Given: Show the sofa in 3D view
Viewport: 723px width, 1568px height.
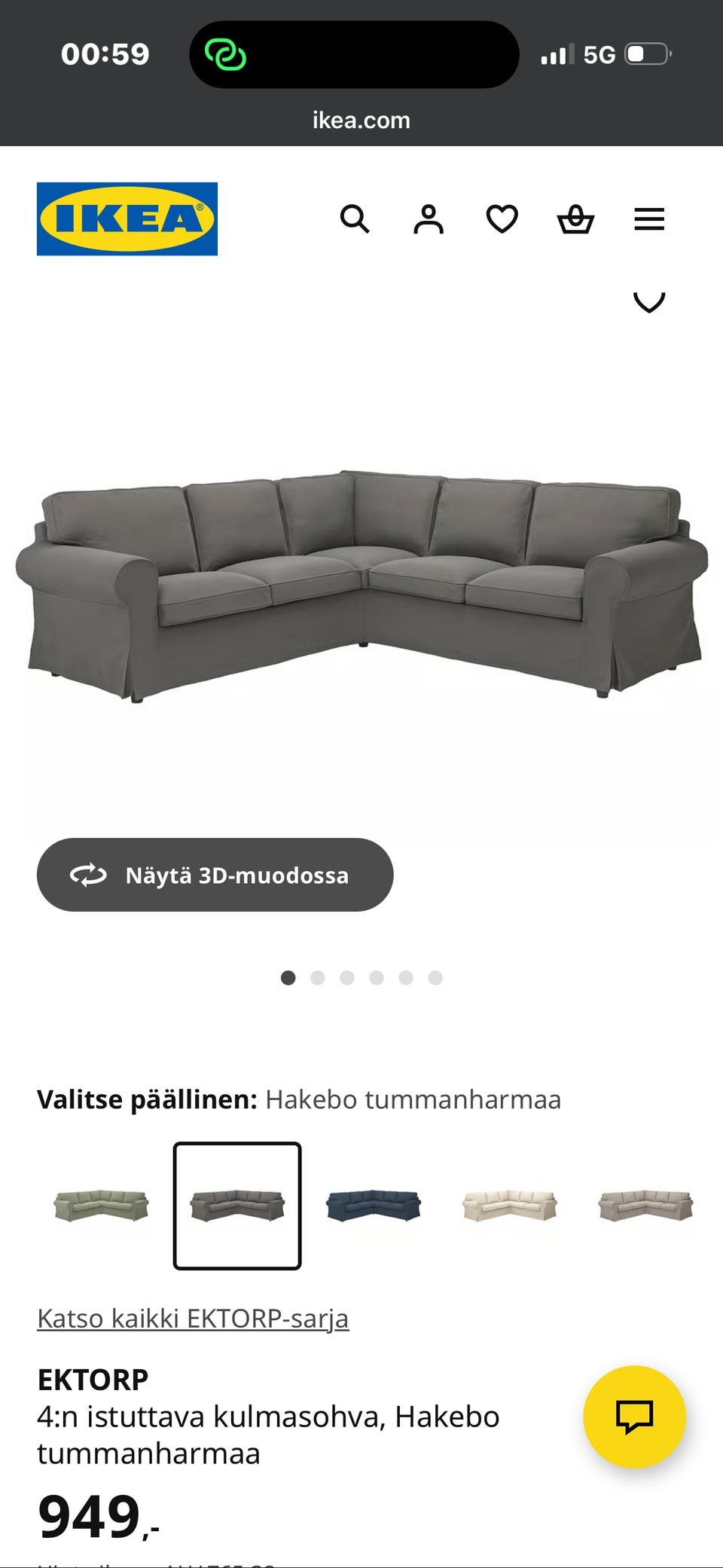Looking at the screenshot, I should [215, 876].
